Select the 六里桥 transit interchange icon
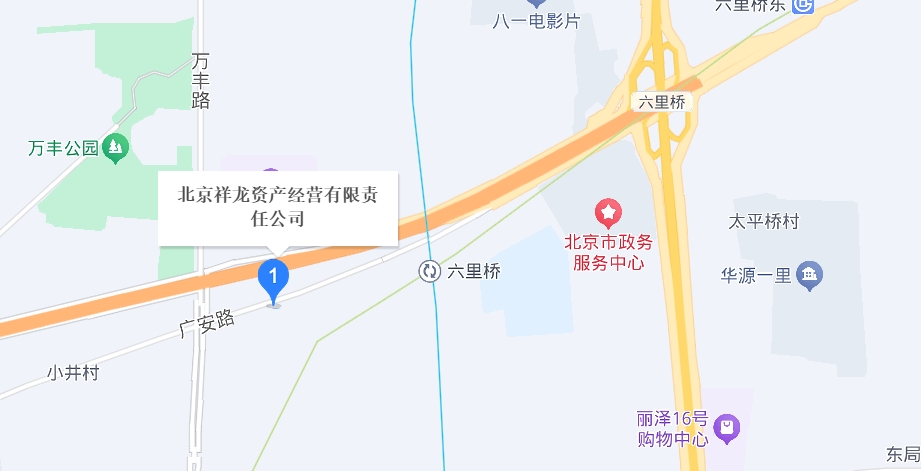The width and height of the screenshot is (921, 471). click(430, 271)
